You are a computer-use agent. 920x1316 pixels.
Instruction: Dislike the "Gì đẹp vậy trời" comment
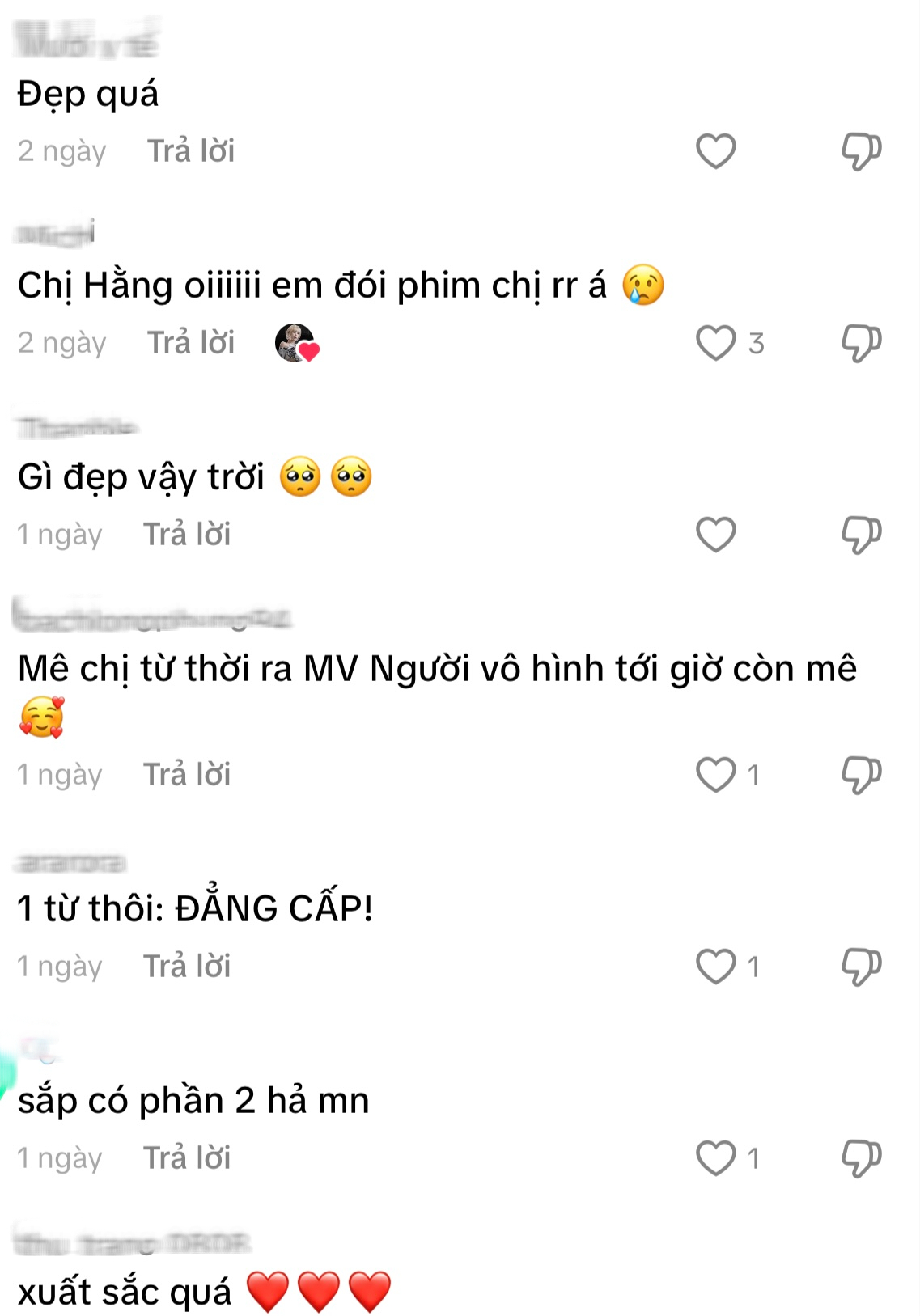pos(861,535)
